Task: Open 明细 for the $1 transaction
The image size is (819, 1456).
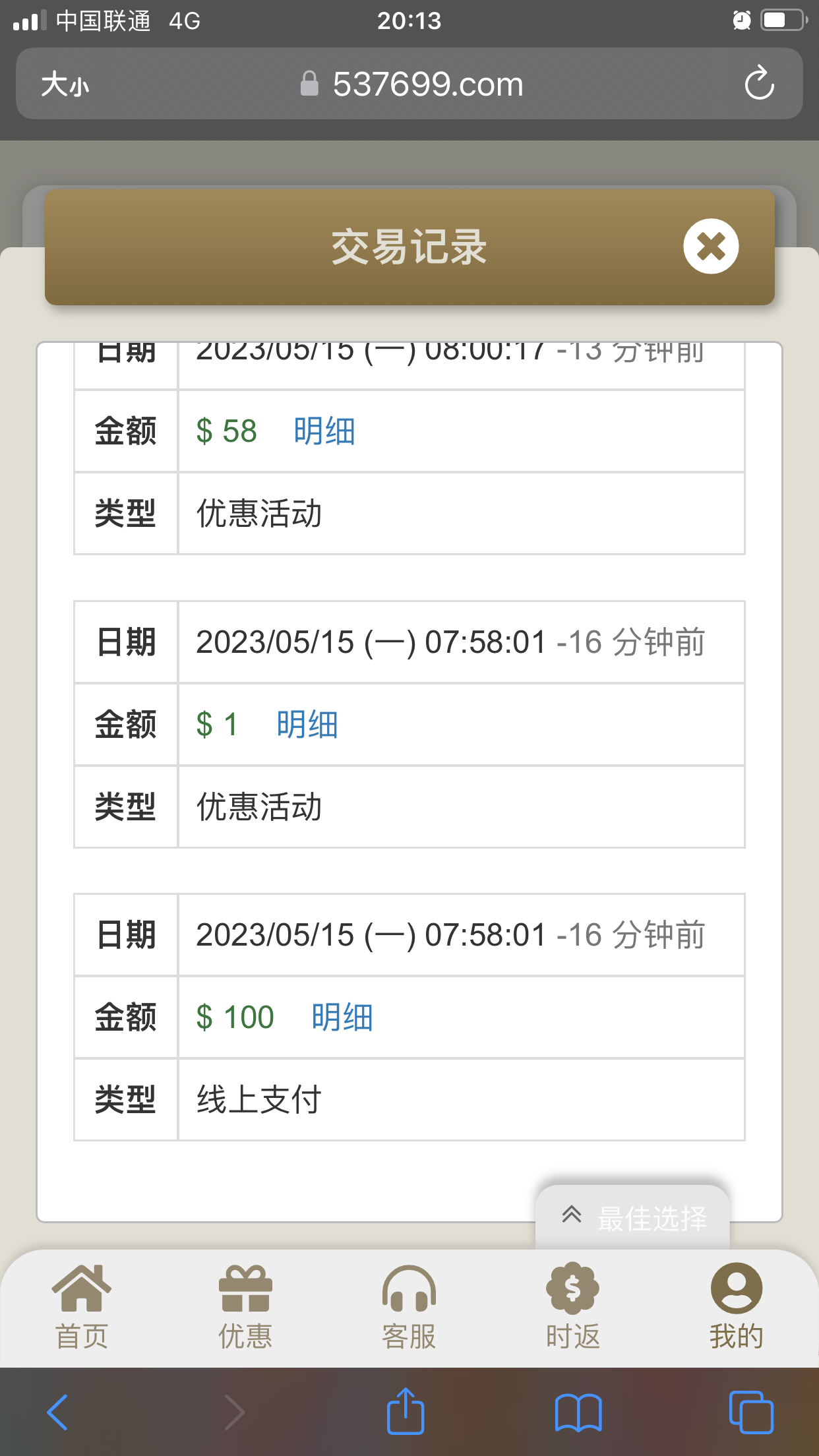Action: click(x=307, y=725)
